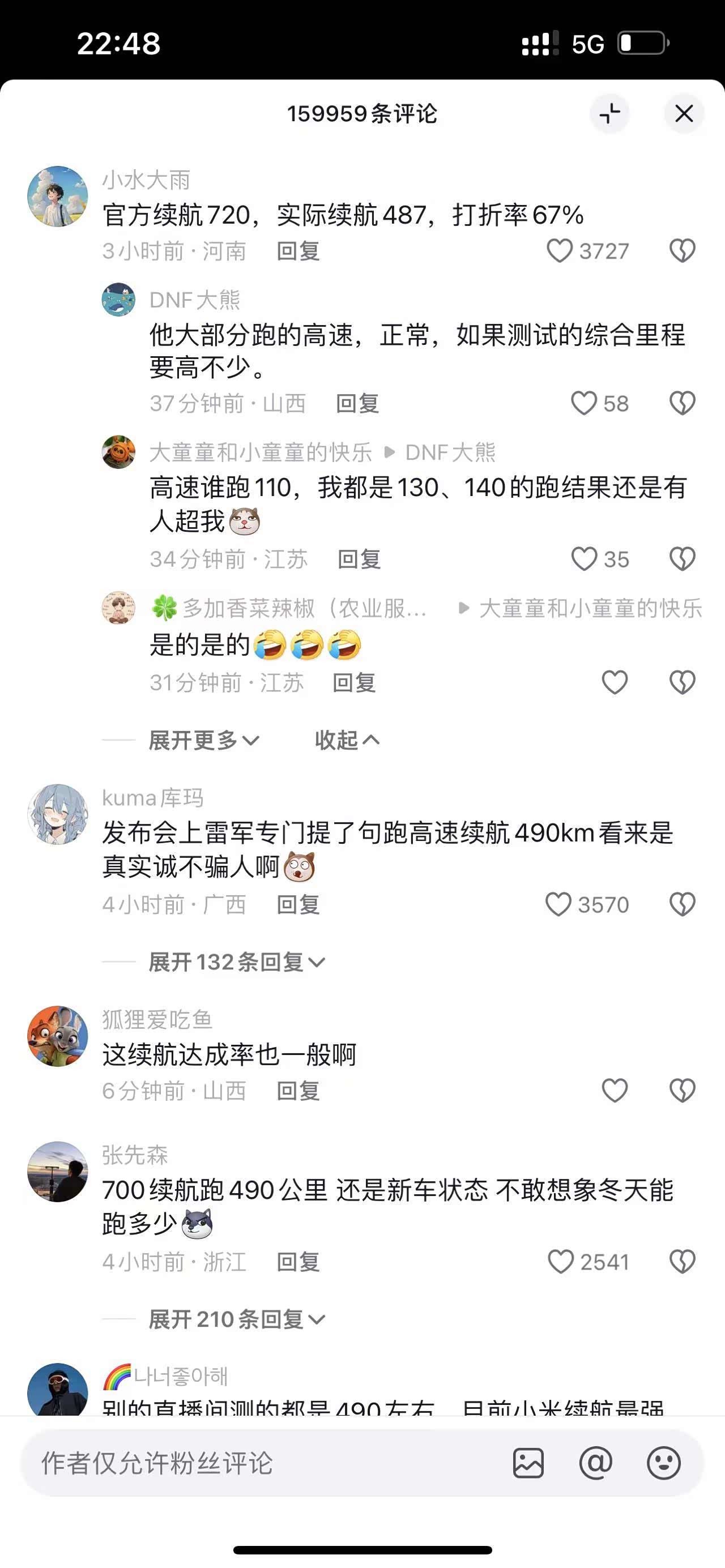
Task: Expand 132 replies under kuma库玛
Action: tap(237, 962)
